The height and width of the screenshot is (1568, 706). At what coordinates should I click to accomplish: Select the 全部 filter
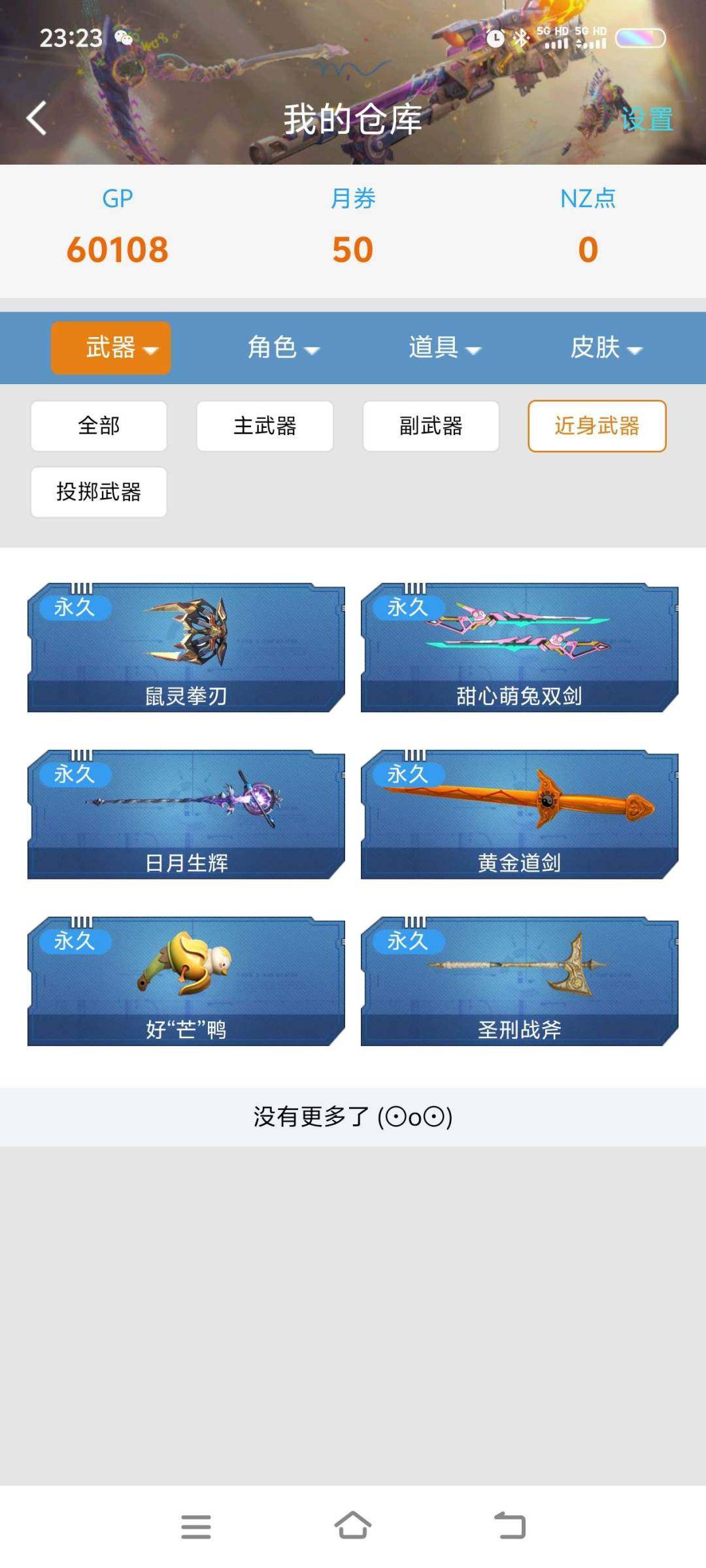point(98,426)
